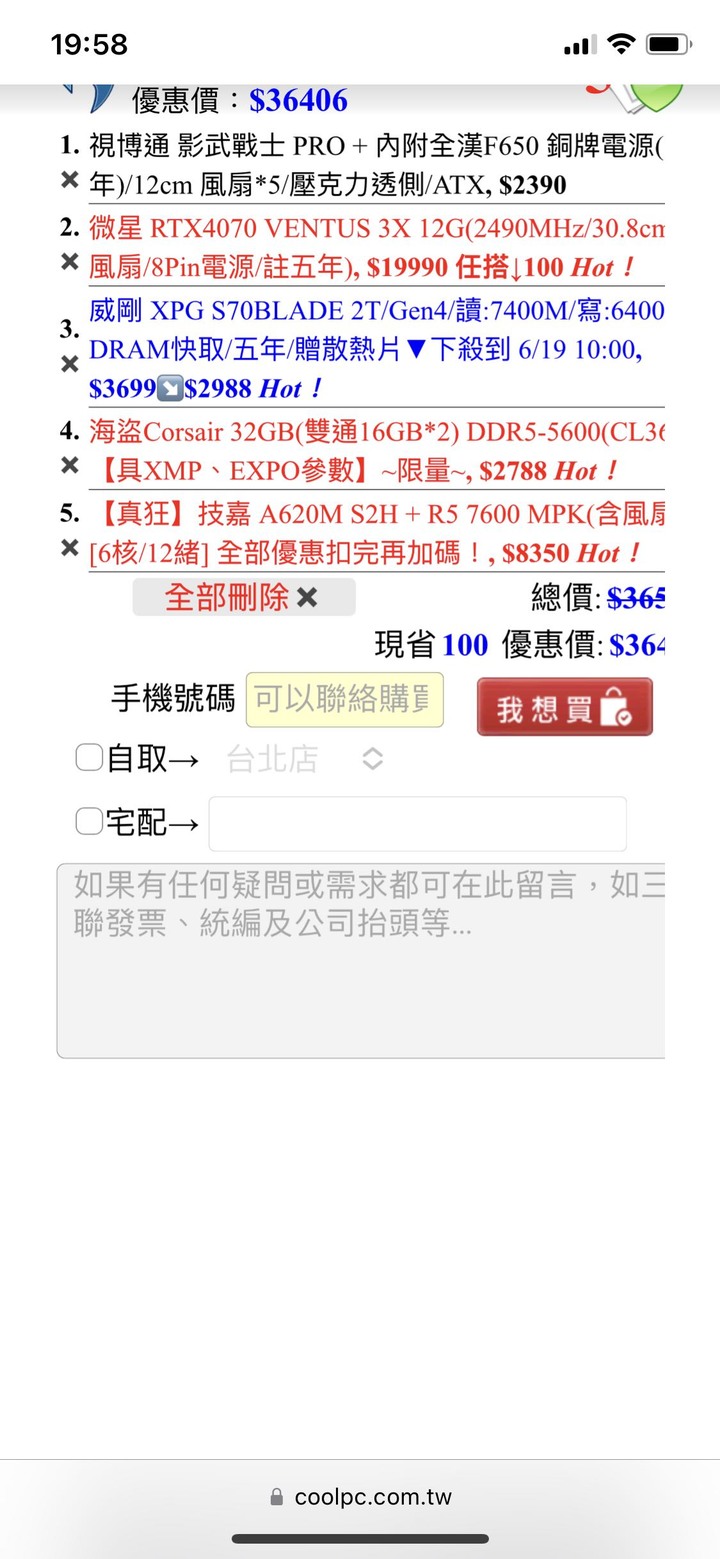
Task: Tap the coolpc.com.tw address bar
Action: tap(360, 1497)
